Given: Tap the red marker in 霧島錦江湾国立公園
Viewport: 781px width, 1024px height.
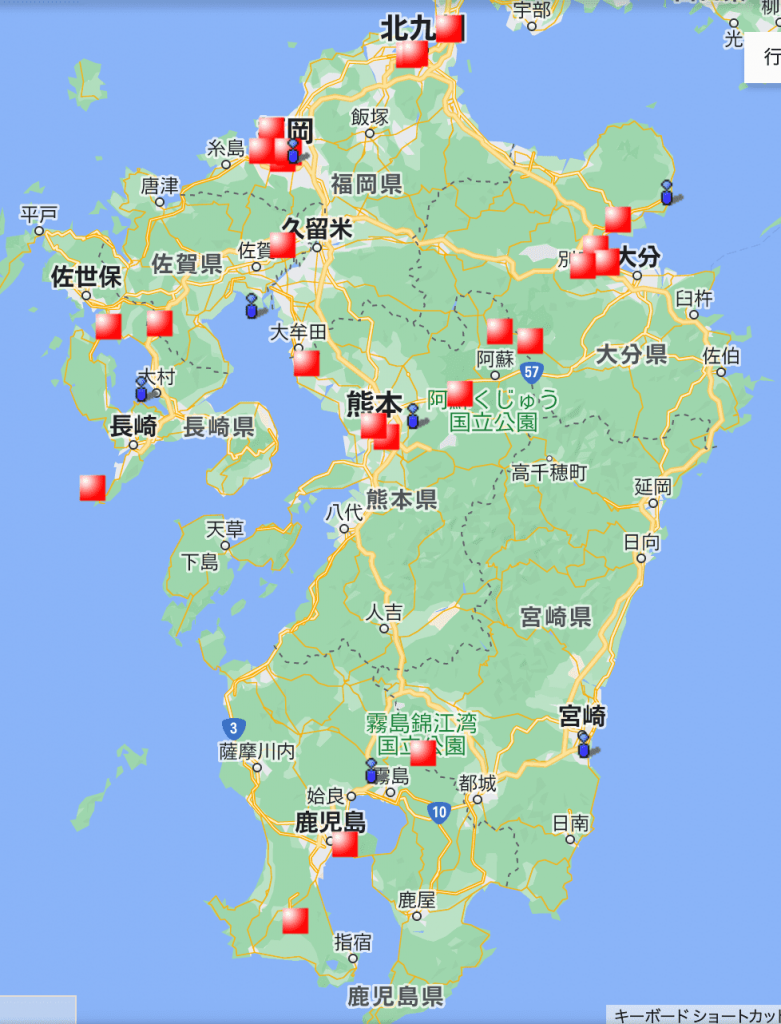Looking at the screenshot, I should [x=423, y=753].
